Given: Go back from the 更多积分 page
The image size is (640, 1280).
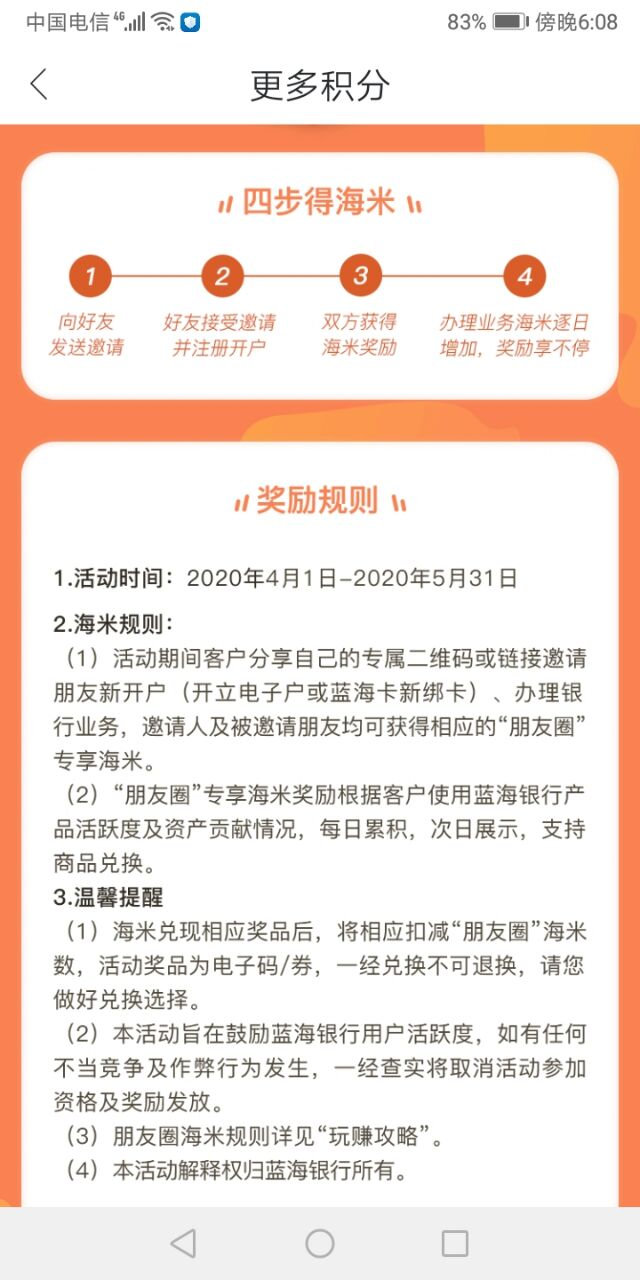Looking at the screenshot, I should pyautogui.click(x=38, y=85).
